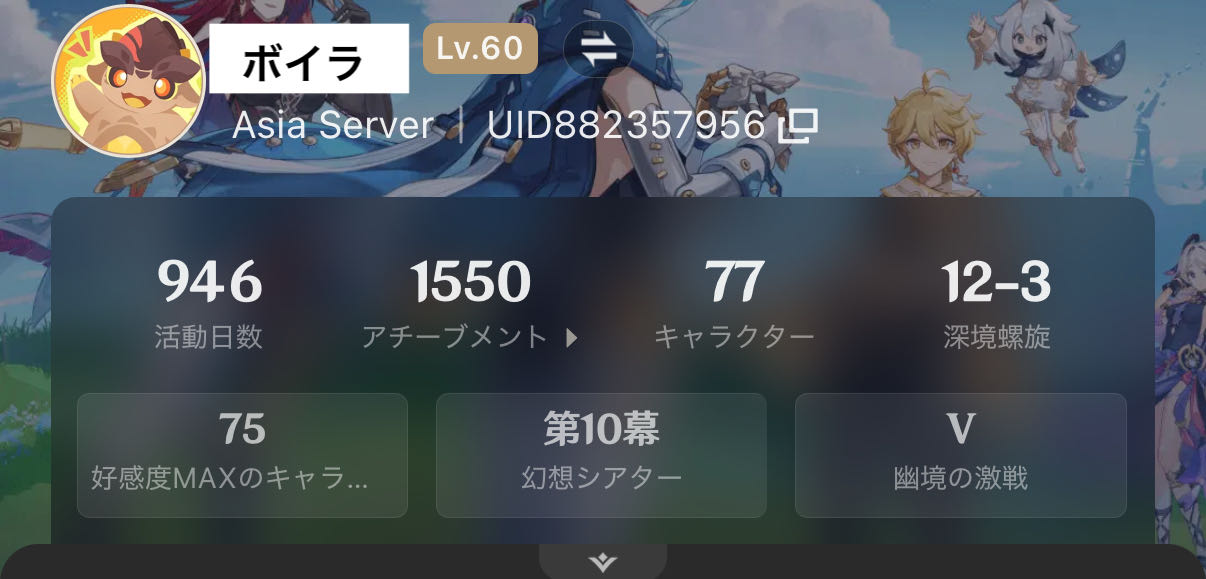Screen dimensions: 1206x579
Task: Open the 幽境の激戦 card
Action: pos(960,455)
